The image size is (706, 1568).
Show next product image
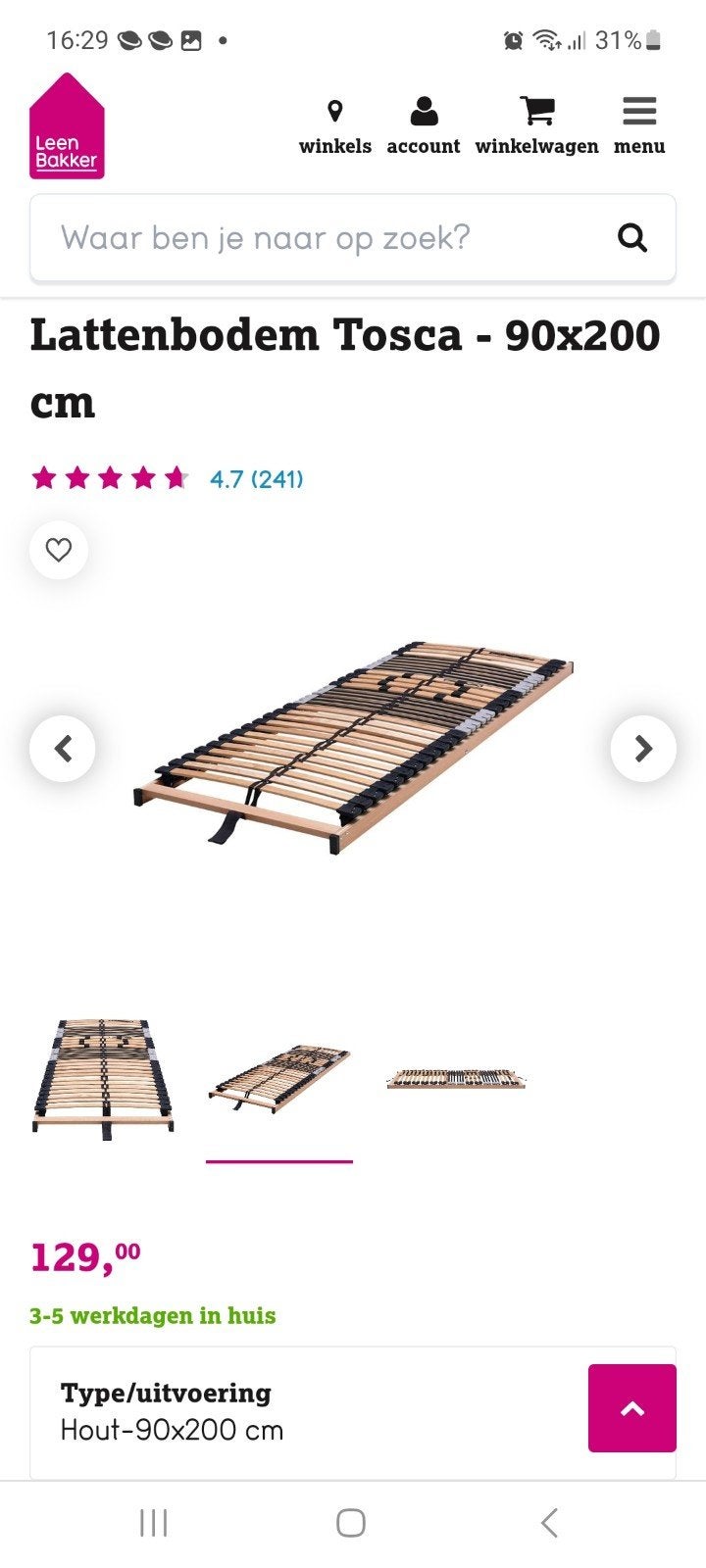click(x=643, y=749)
